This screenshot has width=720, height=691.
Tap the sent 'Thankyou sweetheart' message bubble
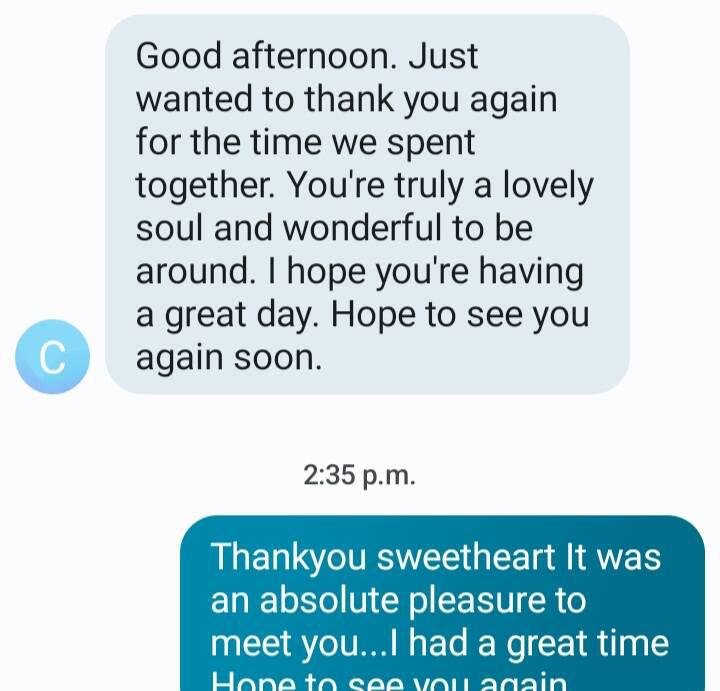[x=441, y=602]
